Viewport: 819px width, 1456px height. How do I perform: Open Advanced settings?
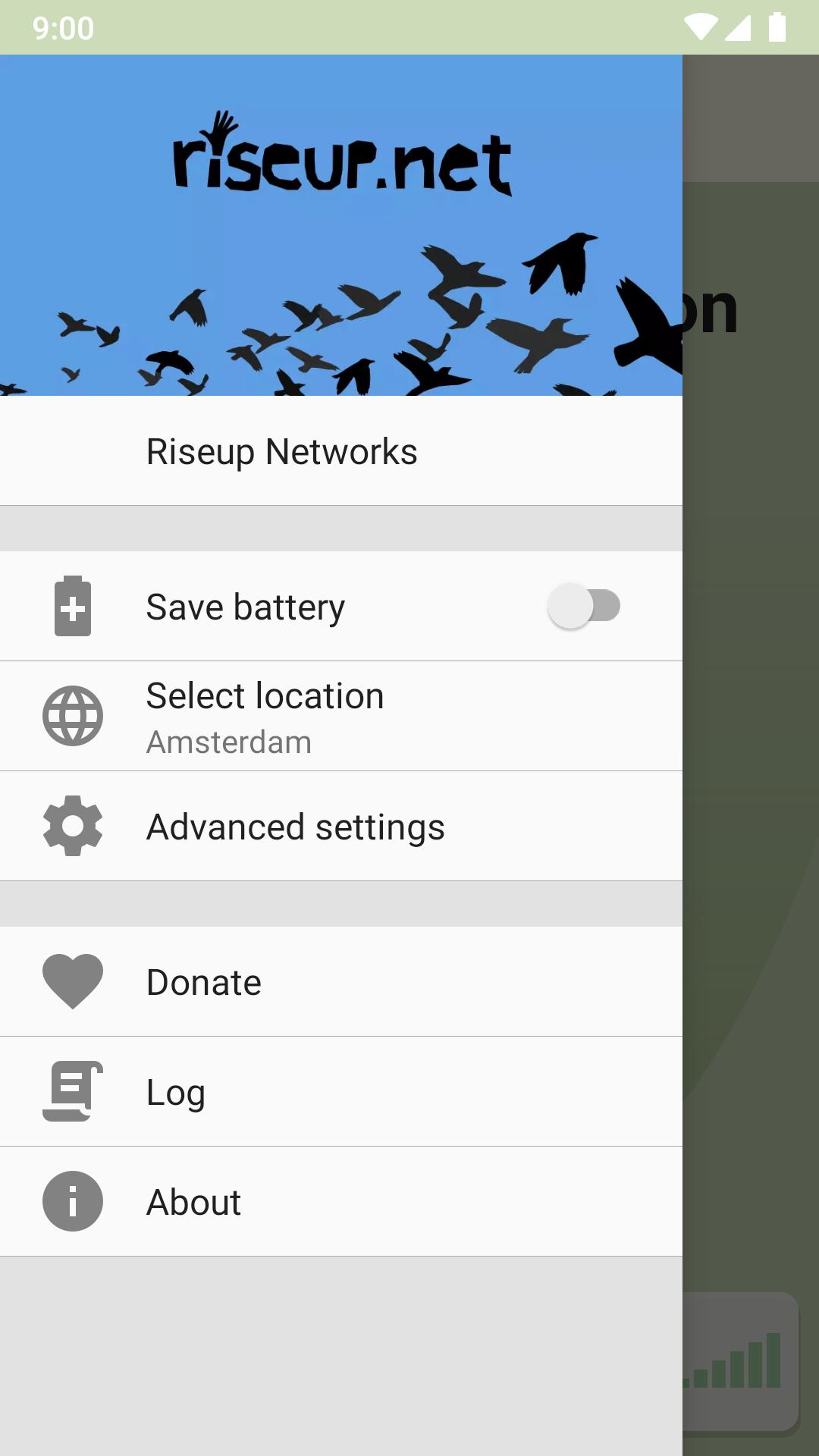pyautogui.click(x=341, y=826)
